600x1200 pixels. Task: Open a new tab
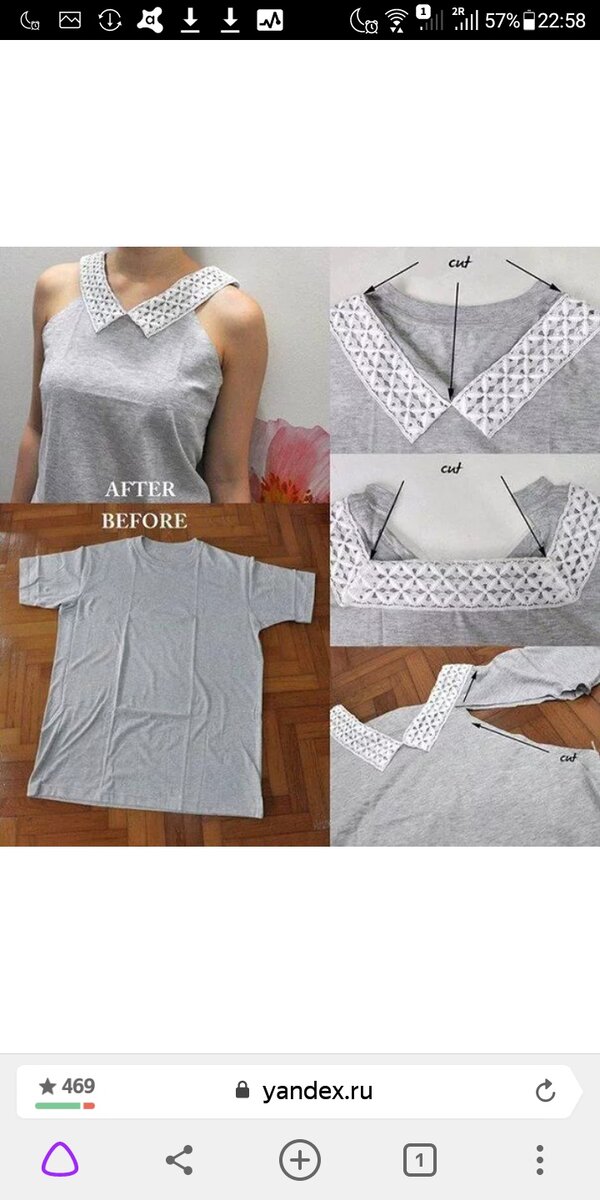pos(299,1160)
